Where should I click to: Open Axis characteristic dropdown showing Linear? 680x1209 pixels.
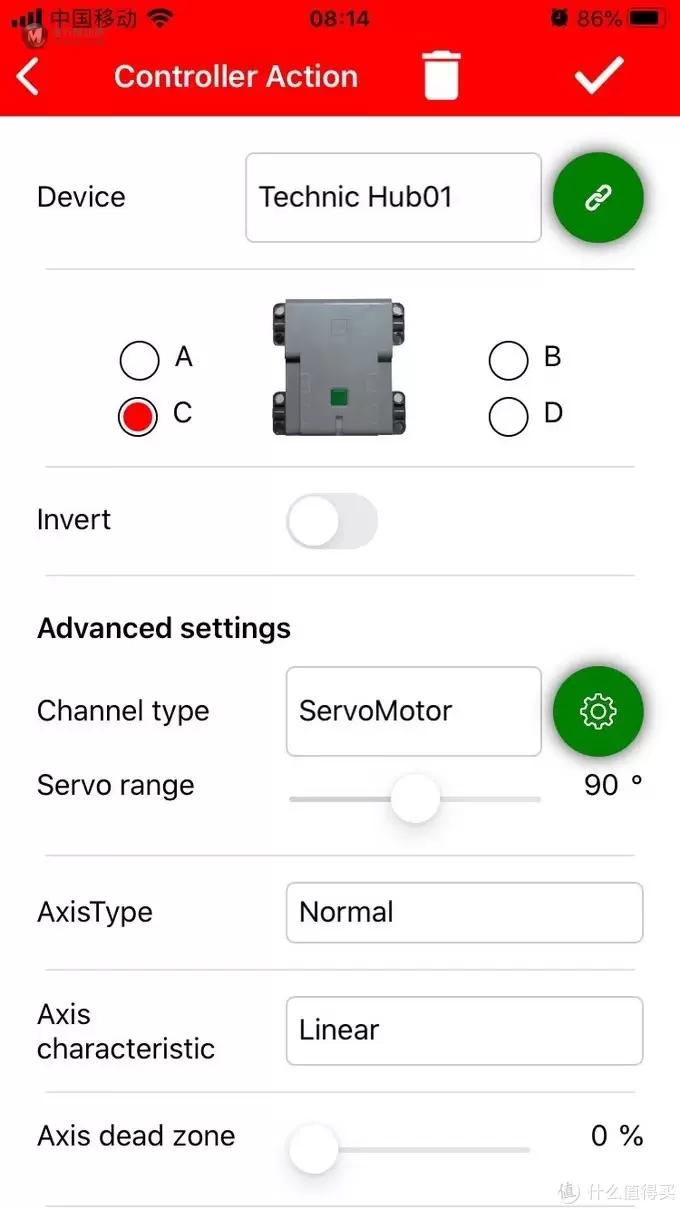[464, 1030]
